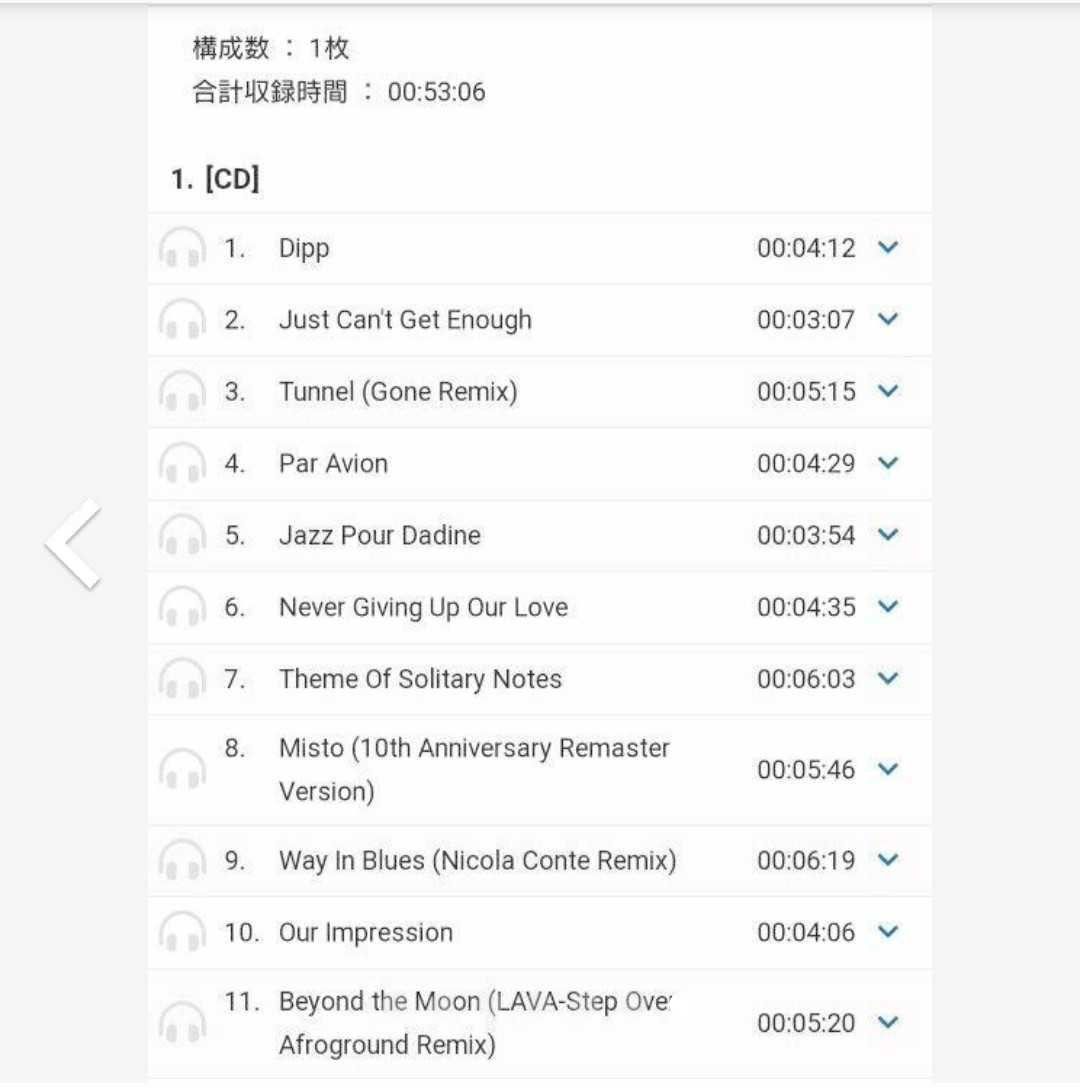Play preview of Jazz Pour Dadine
Image resolution: width=1080 pixels, height=1088 pixels.
click(x=182, y=536)
